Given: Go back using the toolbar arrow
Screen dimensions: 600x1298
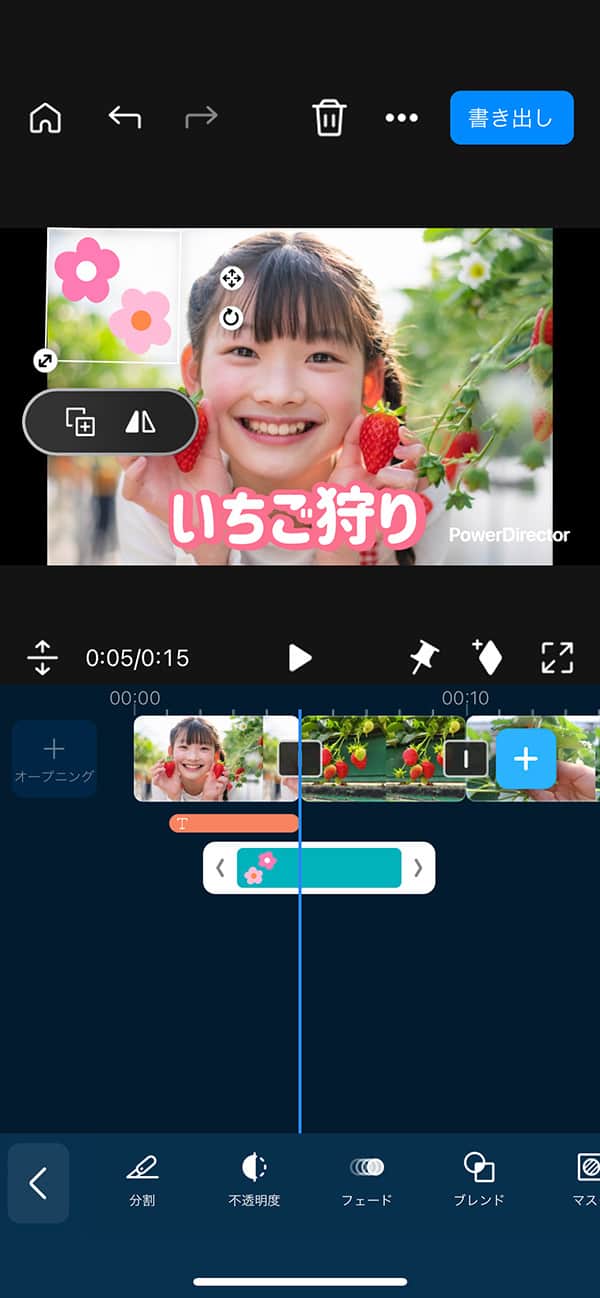Looking at the screenshot, I should pyautogui.click(x=38, y=1183).
